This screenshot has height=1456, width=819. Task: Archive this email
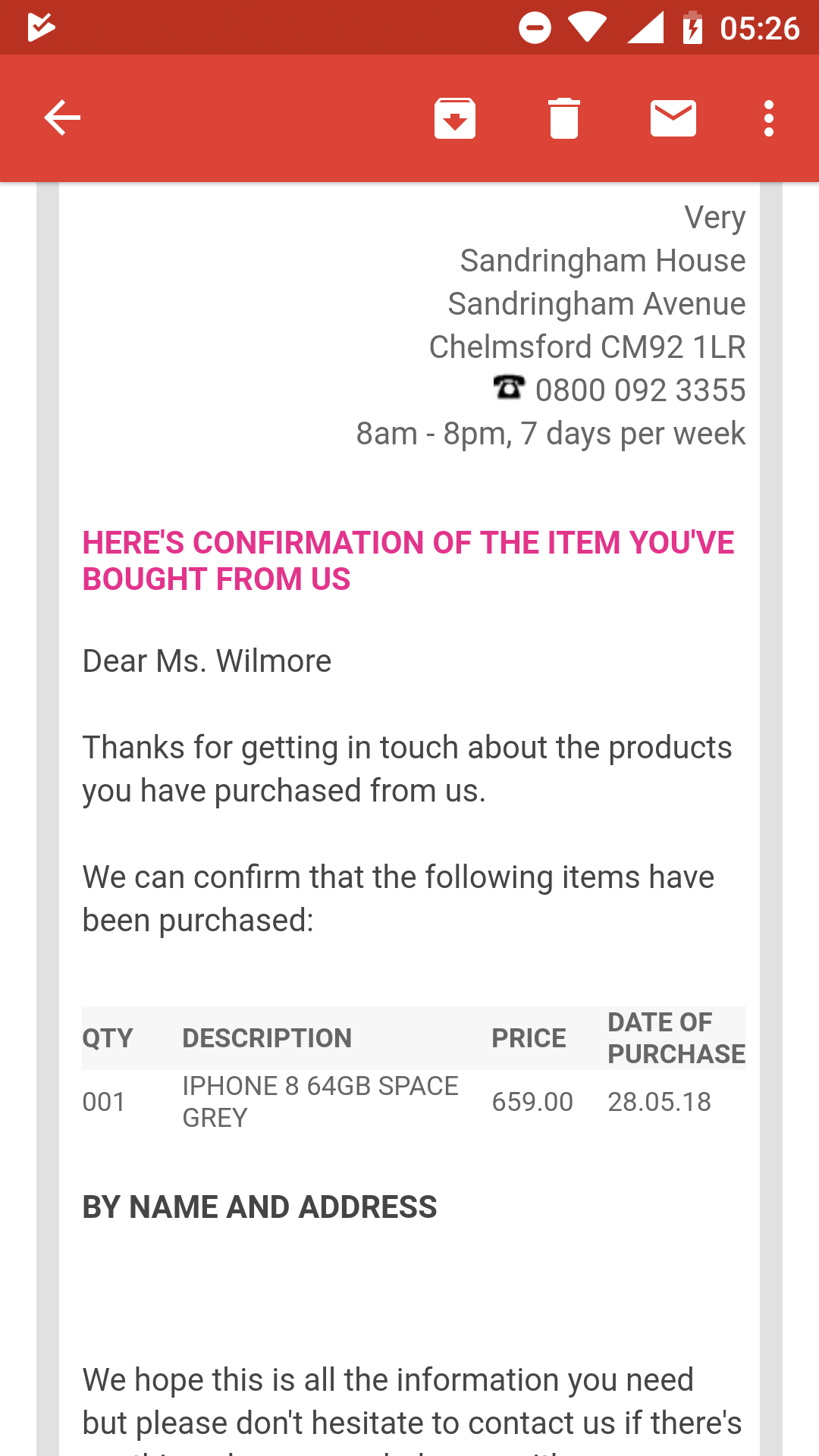[x=454, y=118]
